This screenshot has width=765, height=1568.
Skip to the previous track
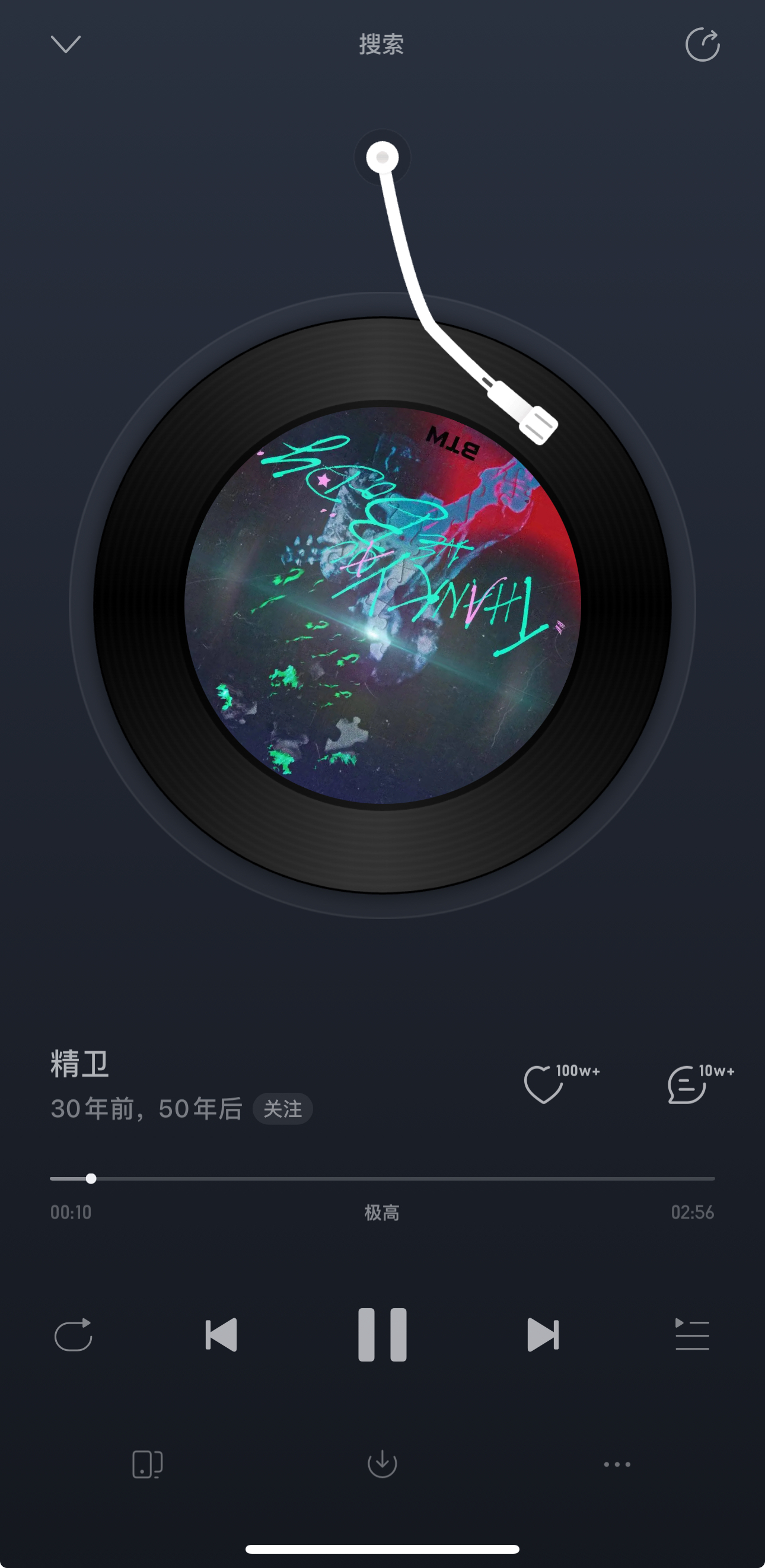221,1334
